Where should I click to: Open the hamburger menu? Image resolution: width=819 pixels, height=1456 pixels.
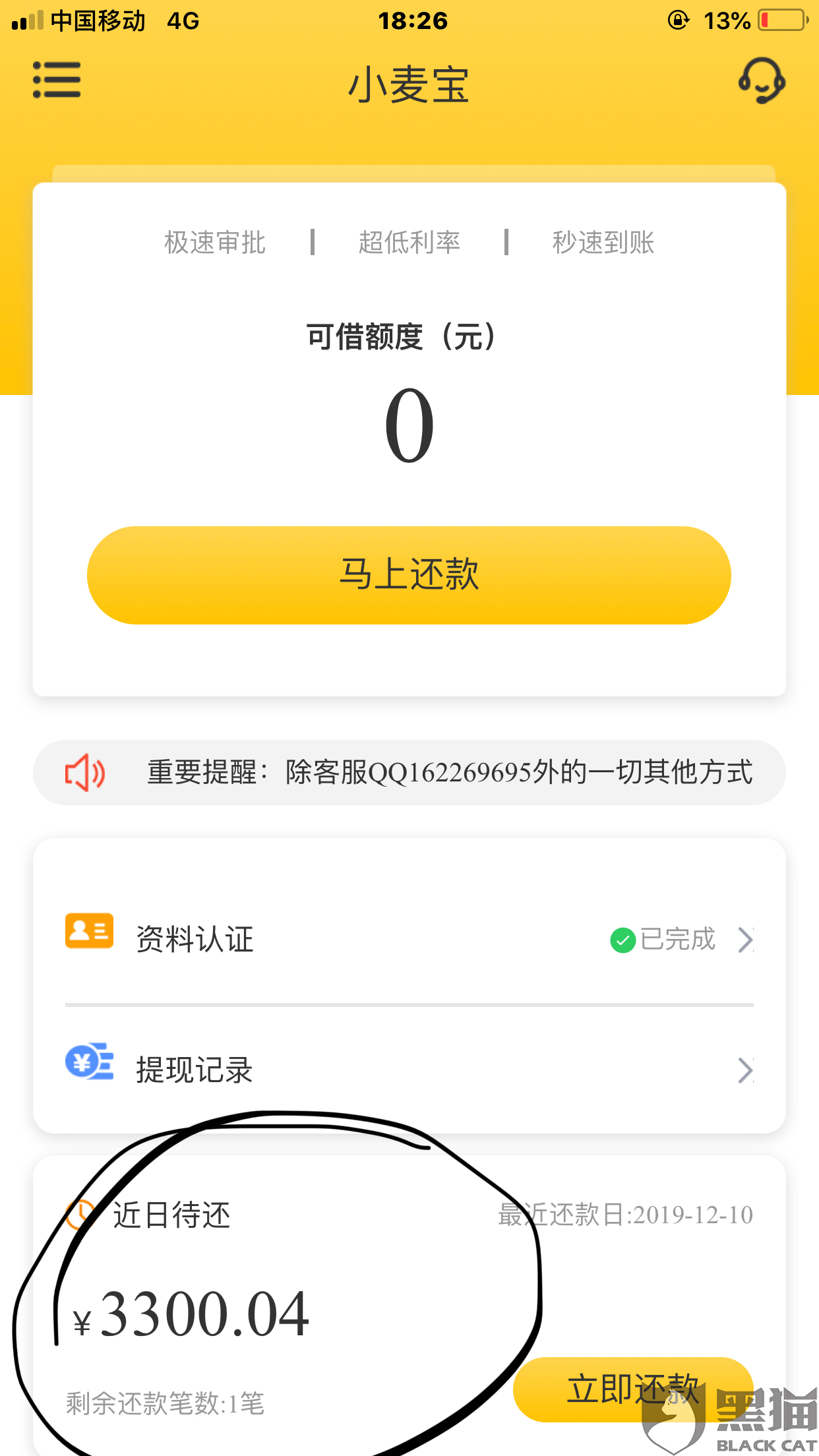click(x=57, y=80)
